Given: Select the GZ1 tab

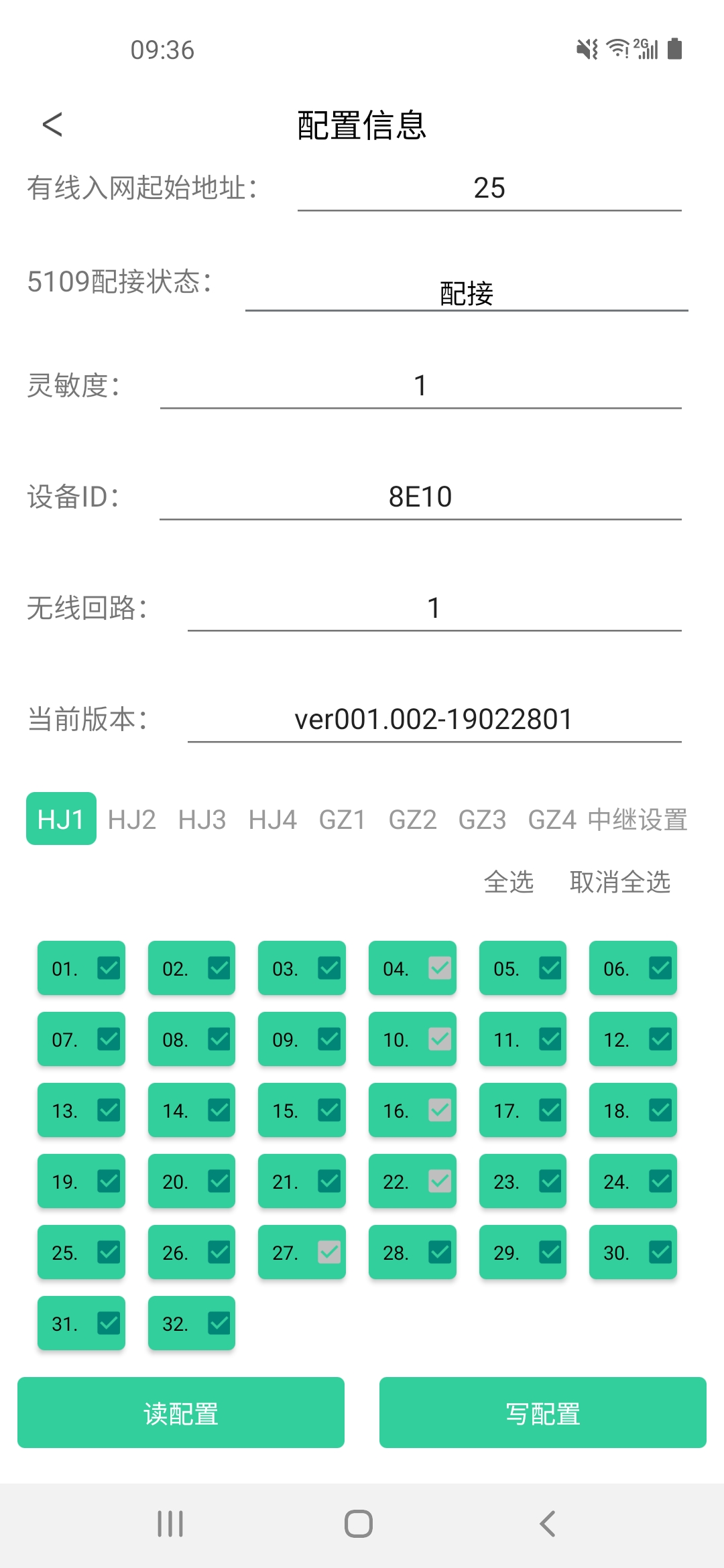Looking at the screenshot, I should (342, 819).
